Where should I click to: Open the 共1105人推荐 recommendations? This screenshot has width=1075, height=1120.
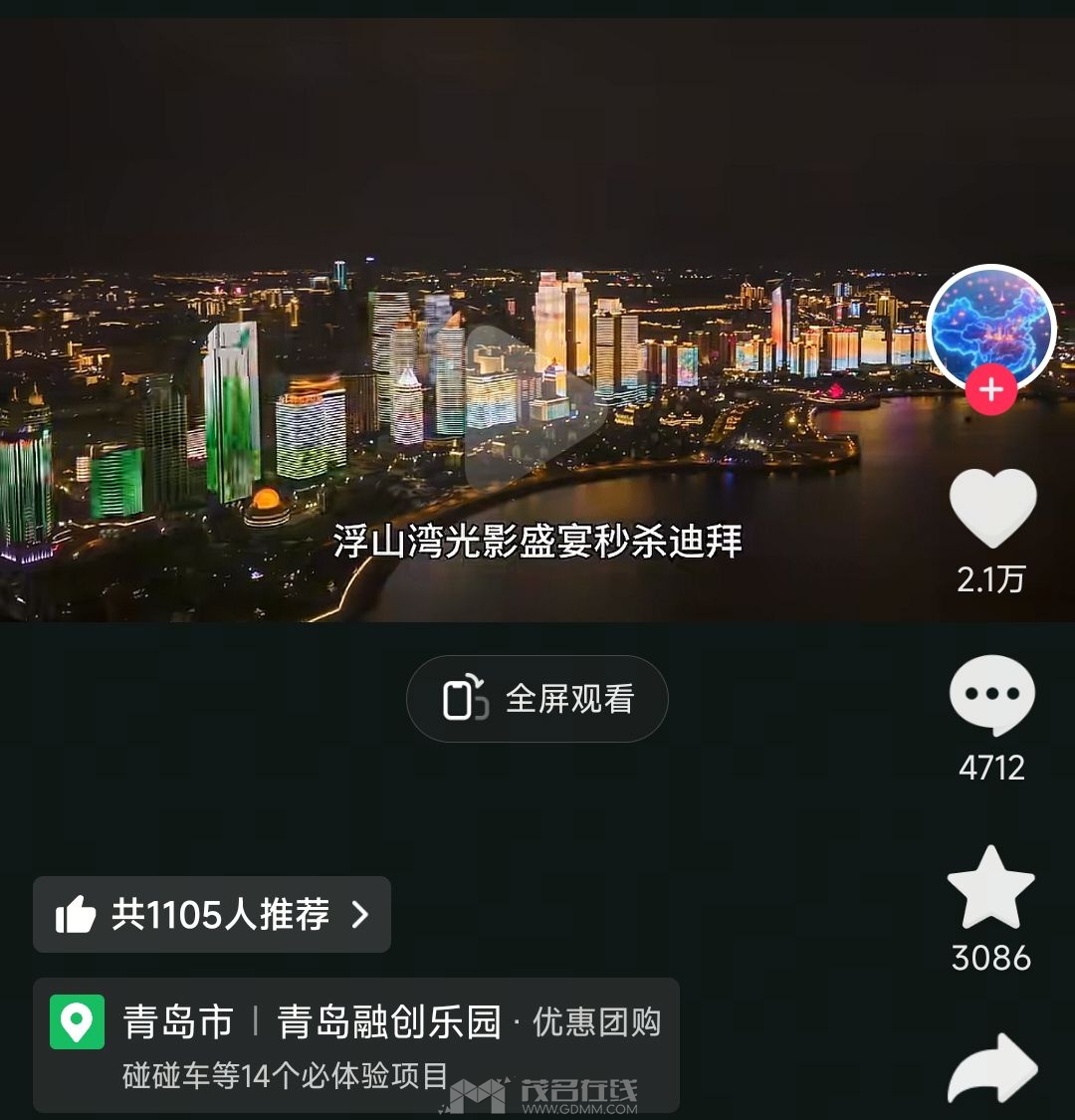point(212,914)
